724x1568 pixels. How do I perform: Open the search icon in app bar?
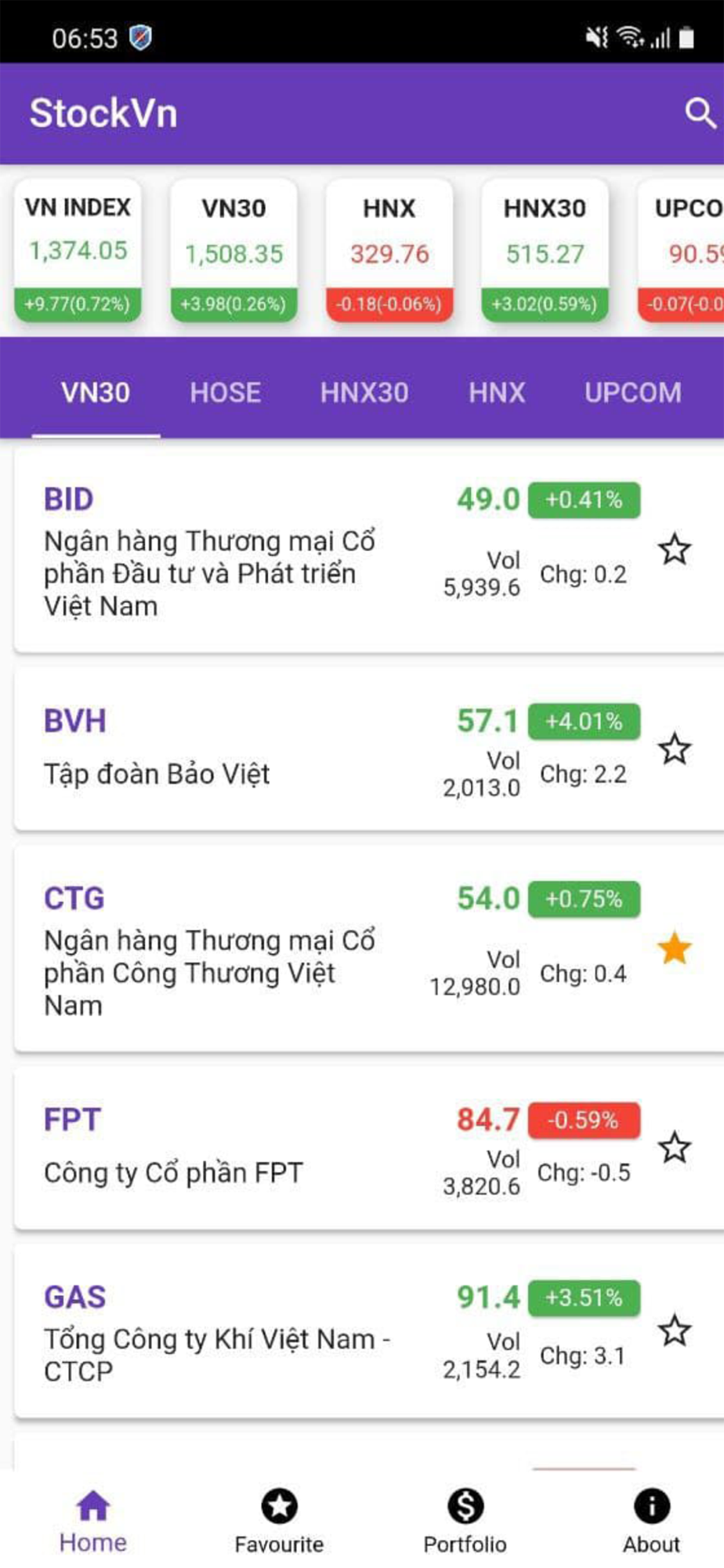click(x=700, y=114)
